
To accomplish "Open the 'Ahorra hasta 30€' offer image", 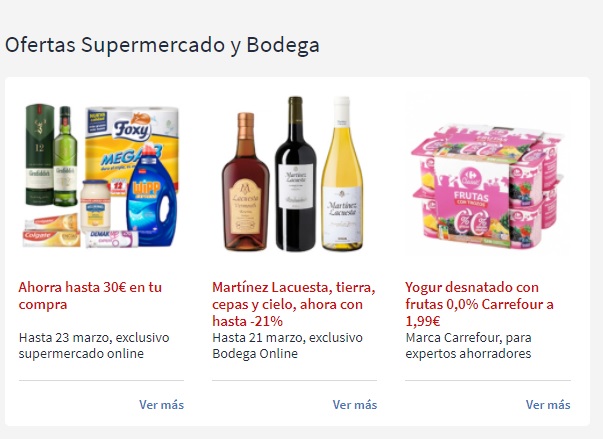I will tap(101, 175).
